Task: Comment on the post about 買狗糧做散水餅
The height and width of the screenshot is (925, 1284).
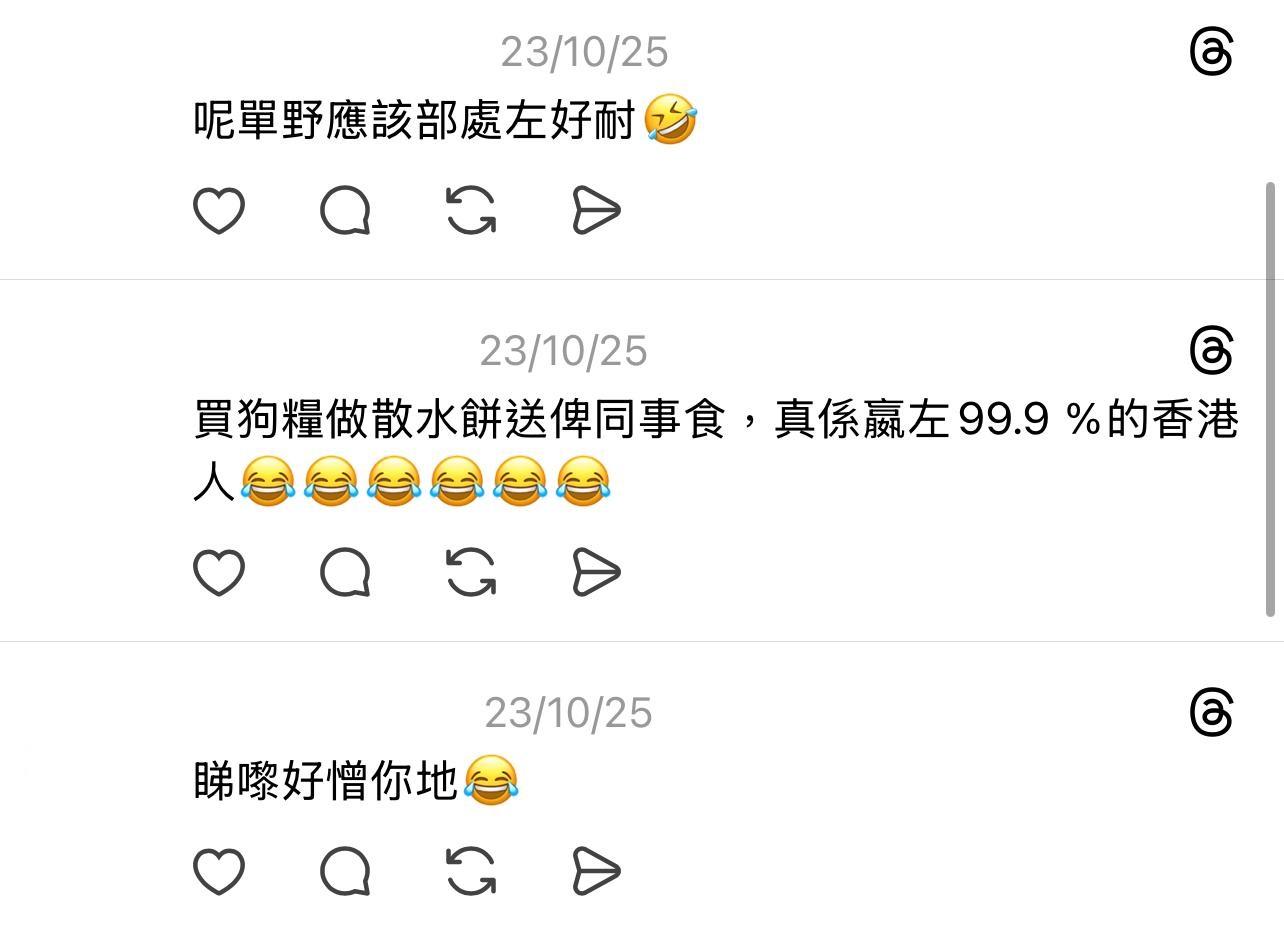Action: 345,573
